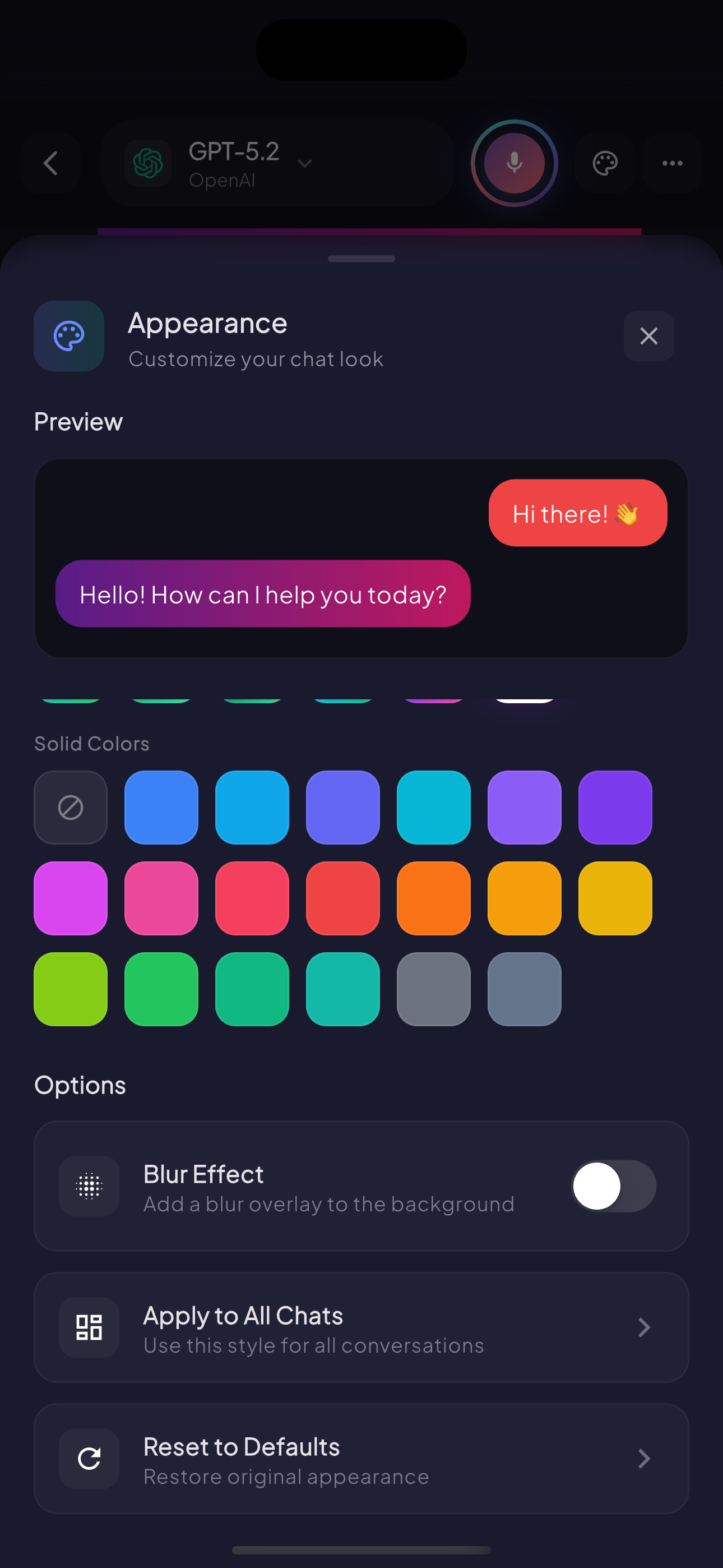This screenshot has height=1568, width=723.
Task: Open Apply to All Chats settings
Action: pyautogui.click(x=361, y=1327)
